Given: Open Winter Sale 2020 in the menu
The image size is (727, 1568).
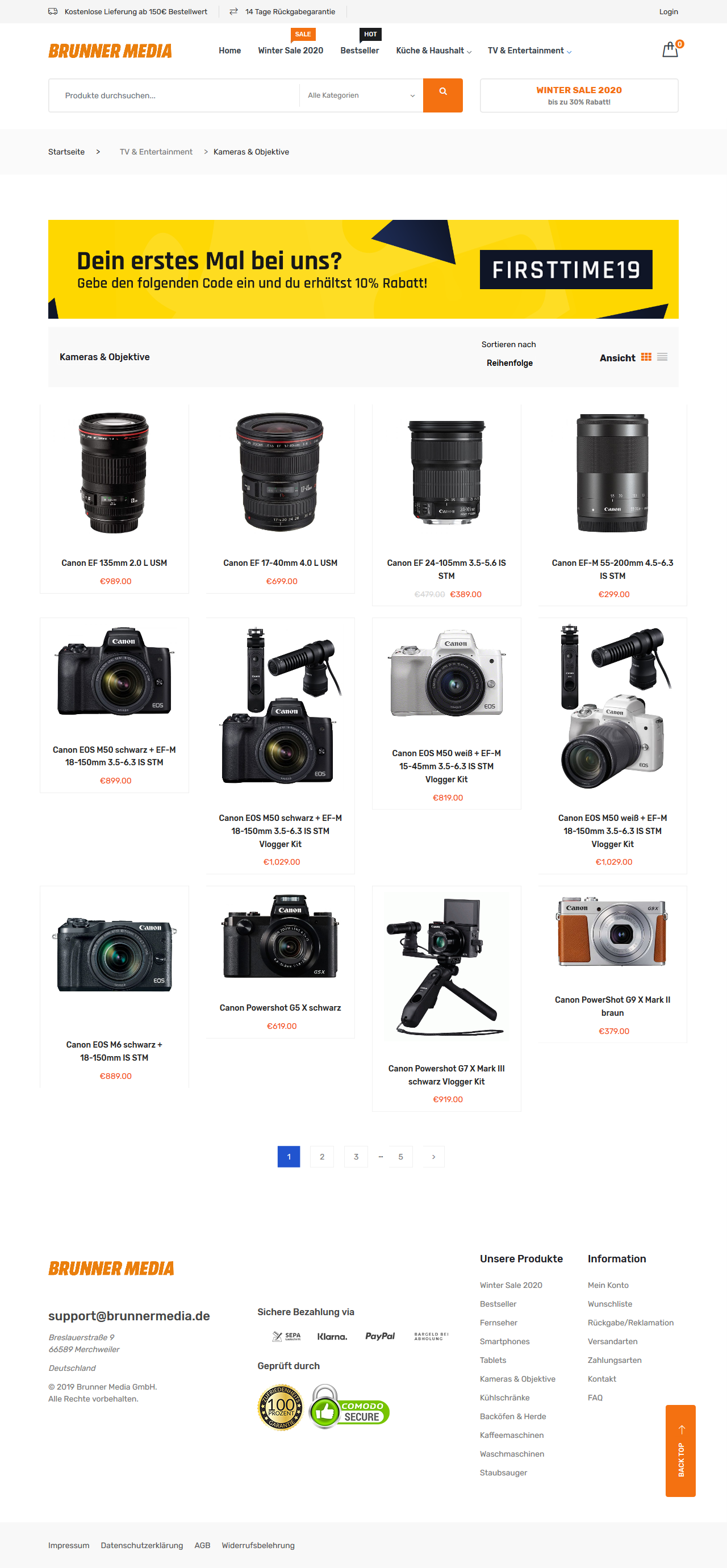Looking at the screenshot, I should (290, 51).
